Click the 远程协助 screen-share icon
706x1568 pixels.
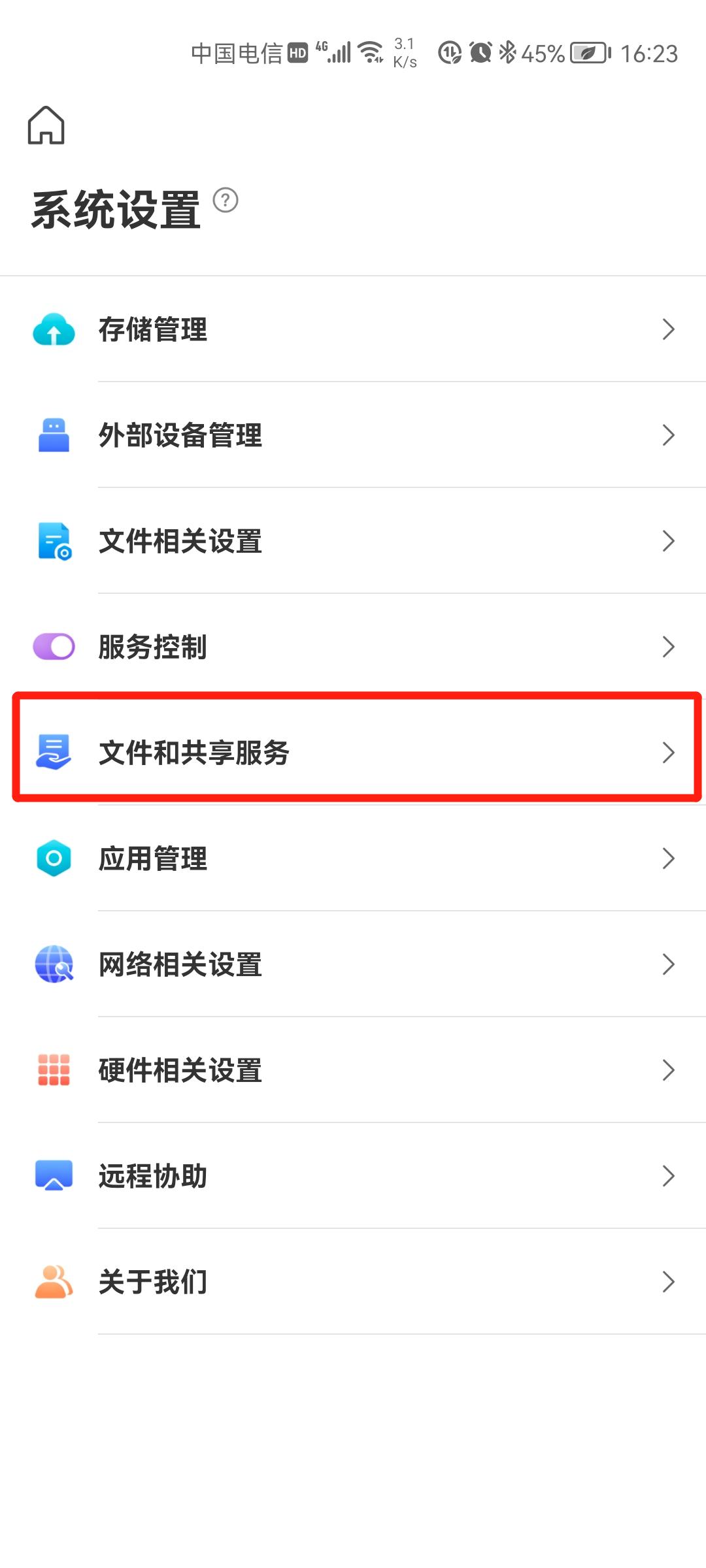pyautogui.click(x=53, y=1176)
